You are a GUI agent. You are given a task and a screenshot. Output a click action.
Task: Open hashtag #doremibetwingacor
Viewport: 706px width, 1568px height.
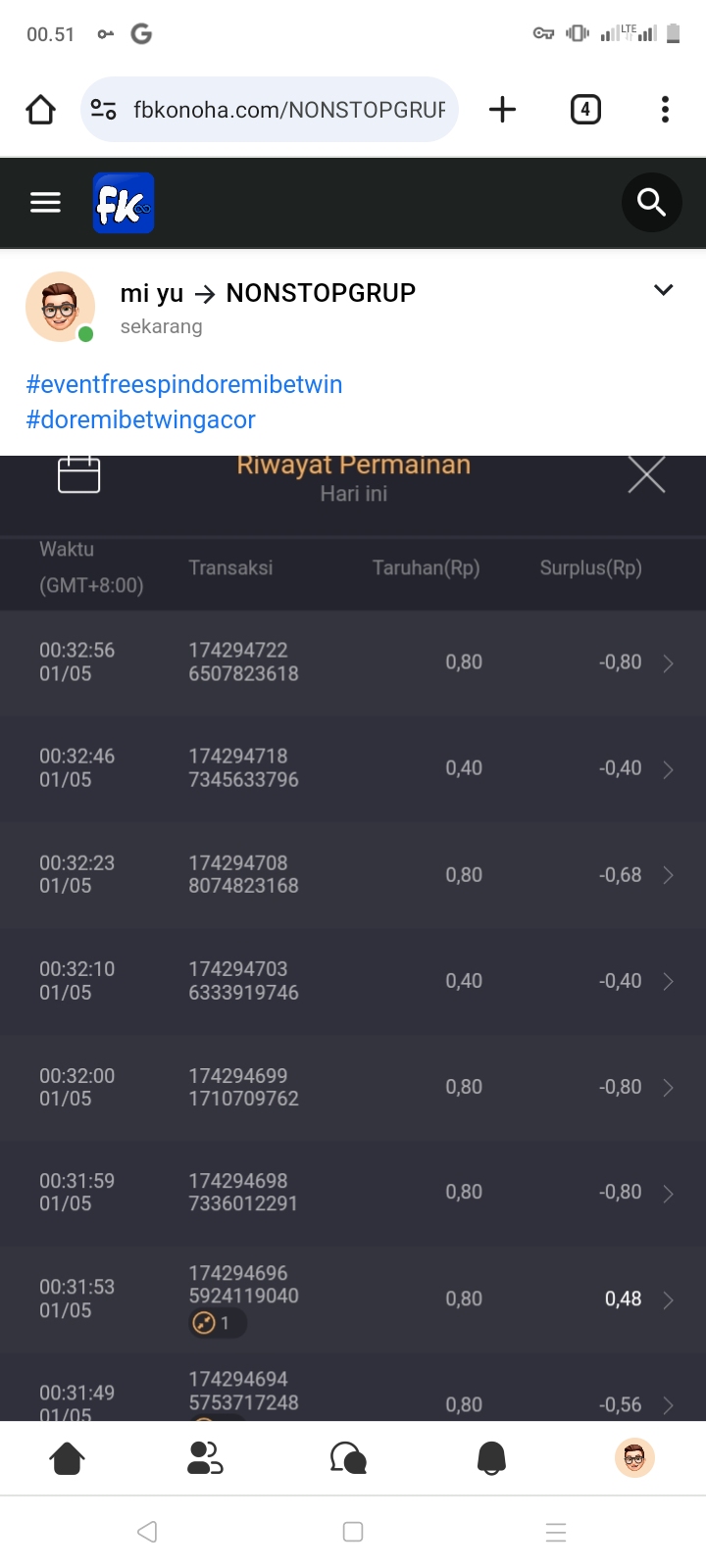tap(141, 419)
